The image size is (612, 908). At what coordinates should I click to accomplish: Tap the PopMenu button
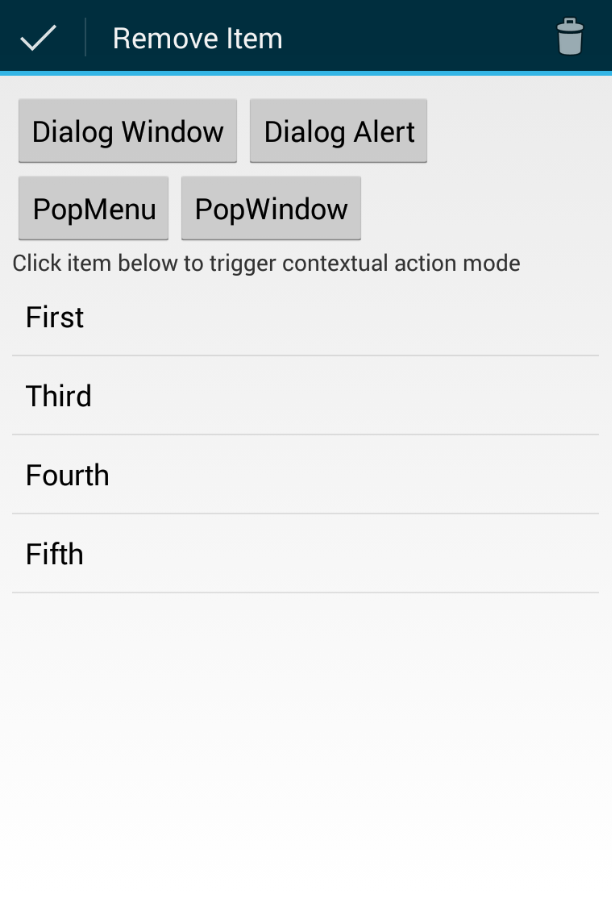(94, 209)
